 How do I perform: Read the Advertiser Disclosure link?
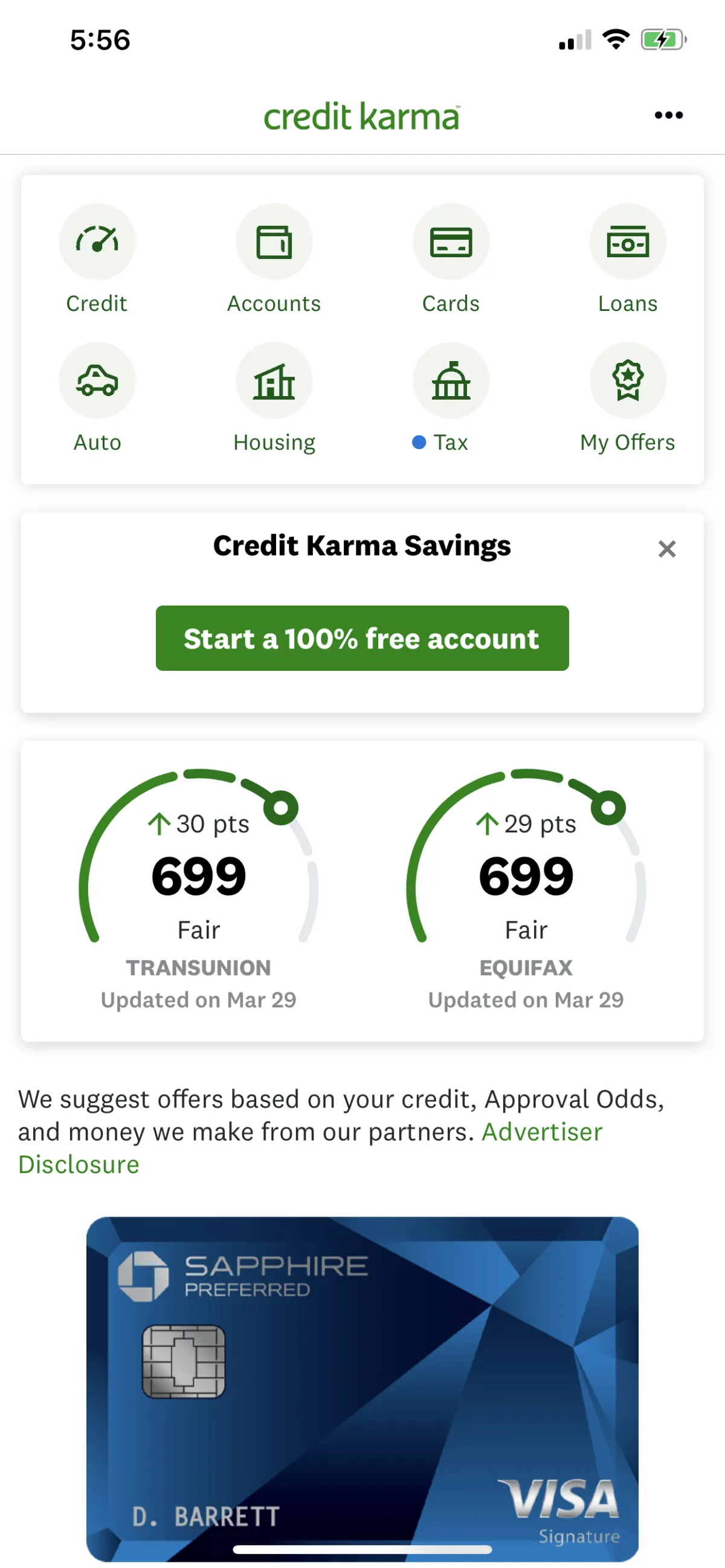pos(310,1148)
